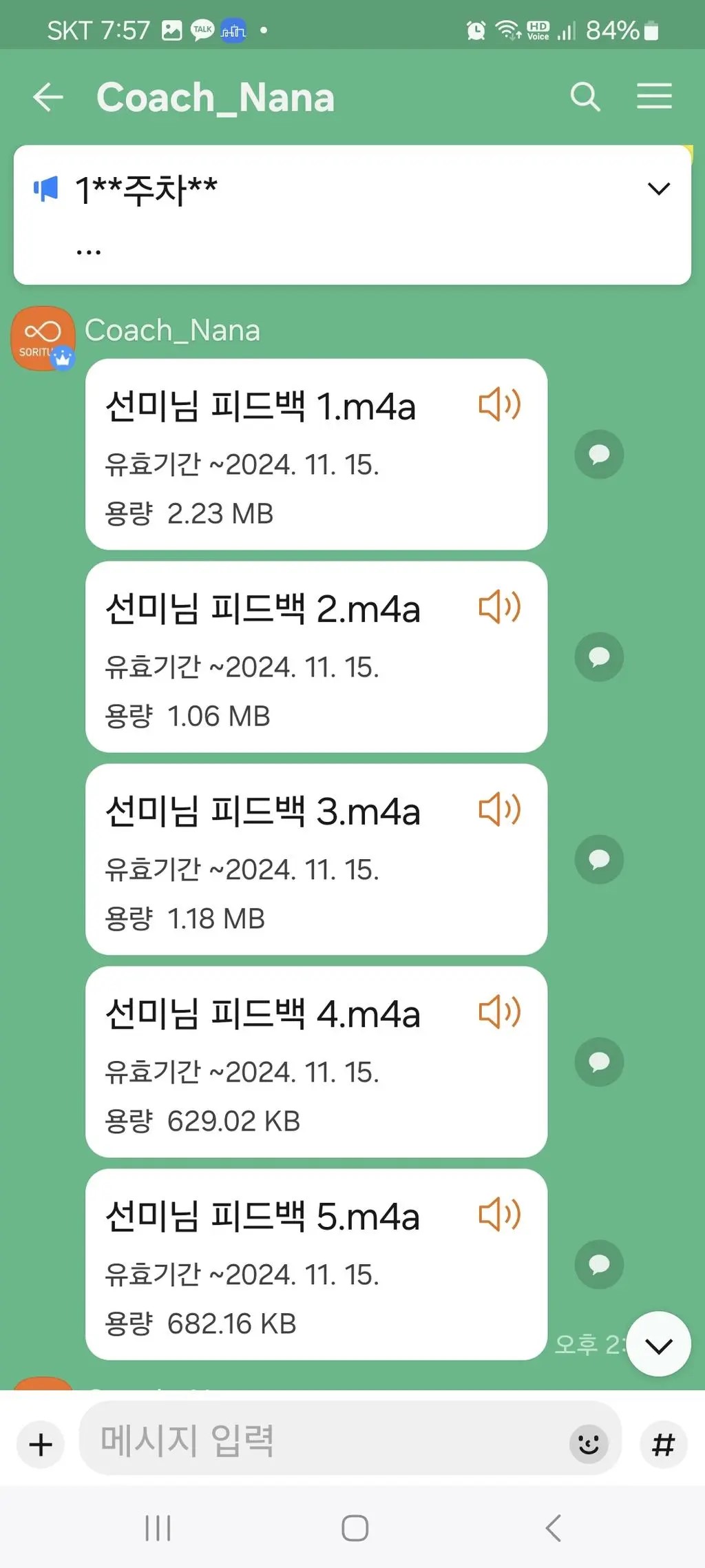This screenshot has width=705, height=1568.
Task: Open Coach_Nana's profile picture
Action: (43, 338)
